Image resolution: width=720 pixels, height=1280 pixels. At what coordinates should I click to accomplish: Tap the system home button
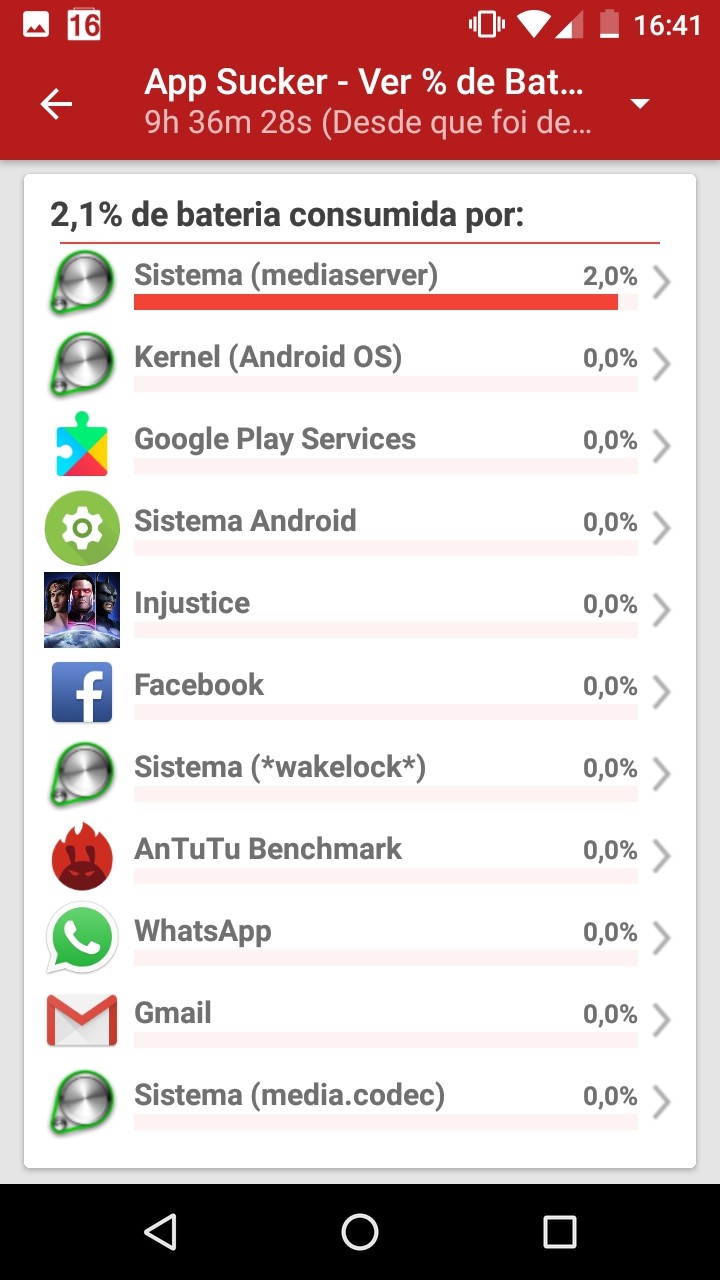click(360, 1232)
